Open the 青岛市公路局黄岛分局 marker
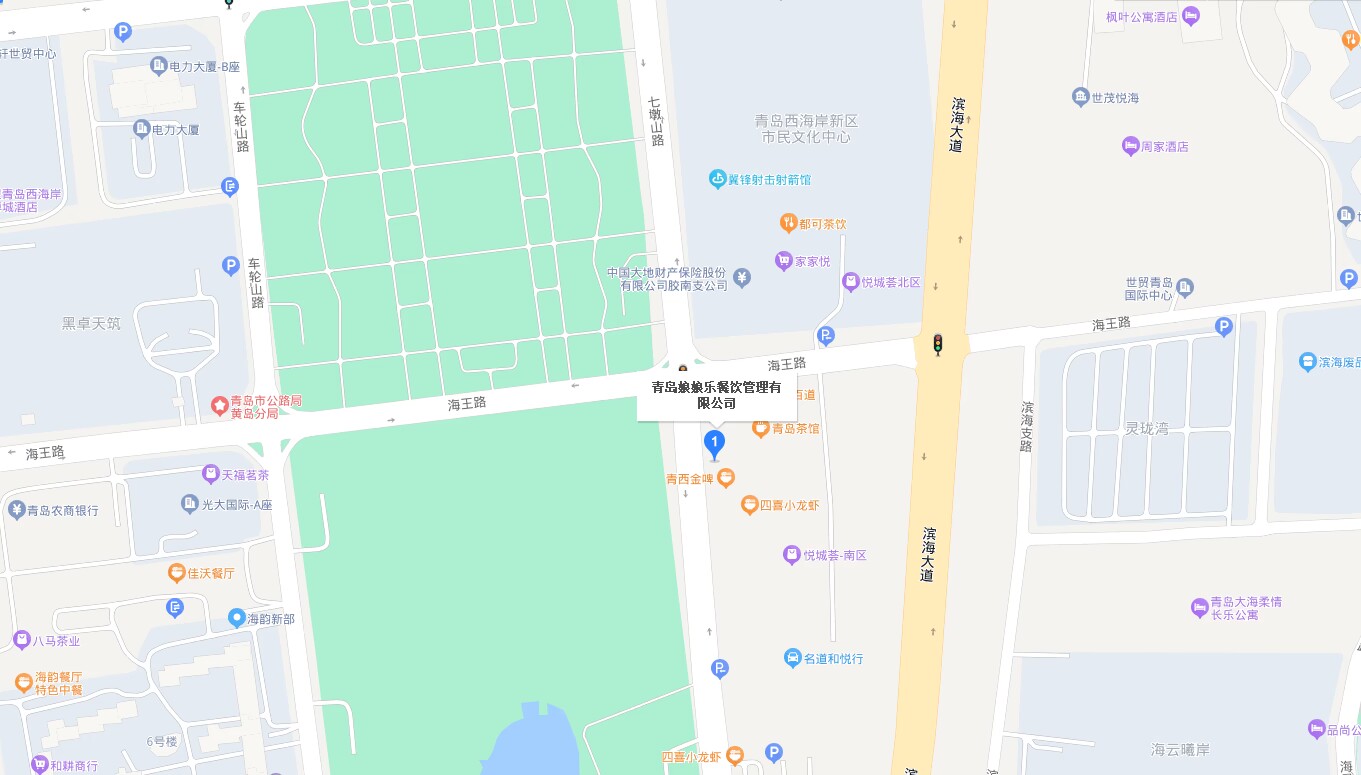The image size is (1361, 775). point(219,406)
